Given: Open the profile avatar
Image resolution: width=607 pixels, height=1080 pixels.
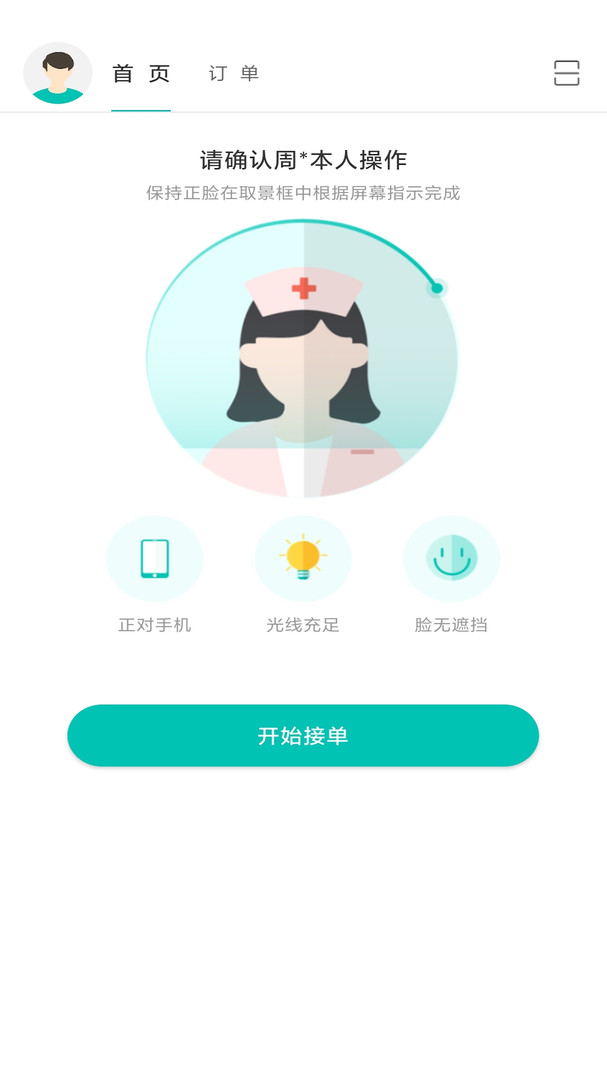Looking at the screenshot, I should (x=58, y=74).
